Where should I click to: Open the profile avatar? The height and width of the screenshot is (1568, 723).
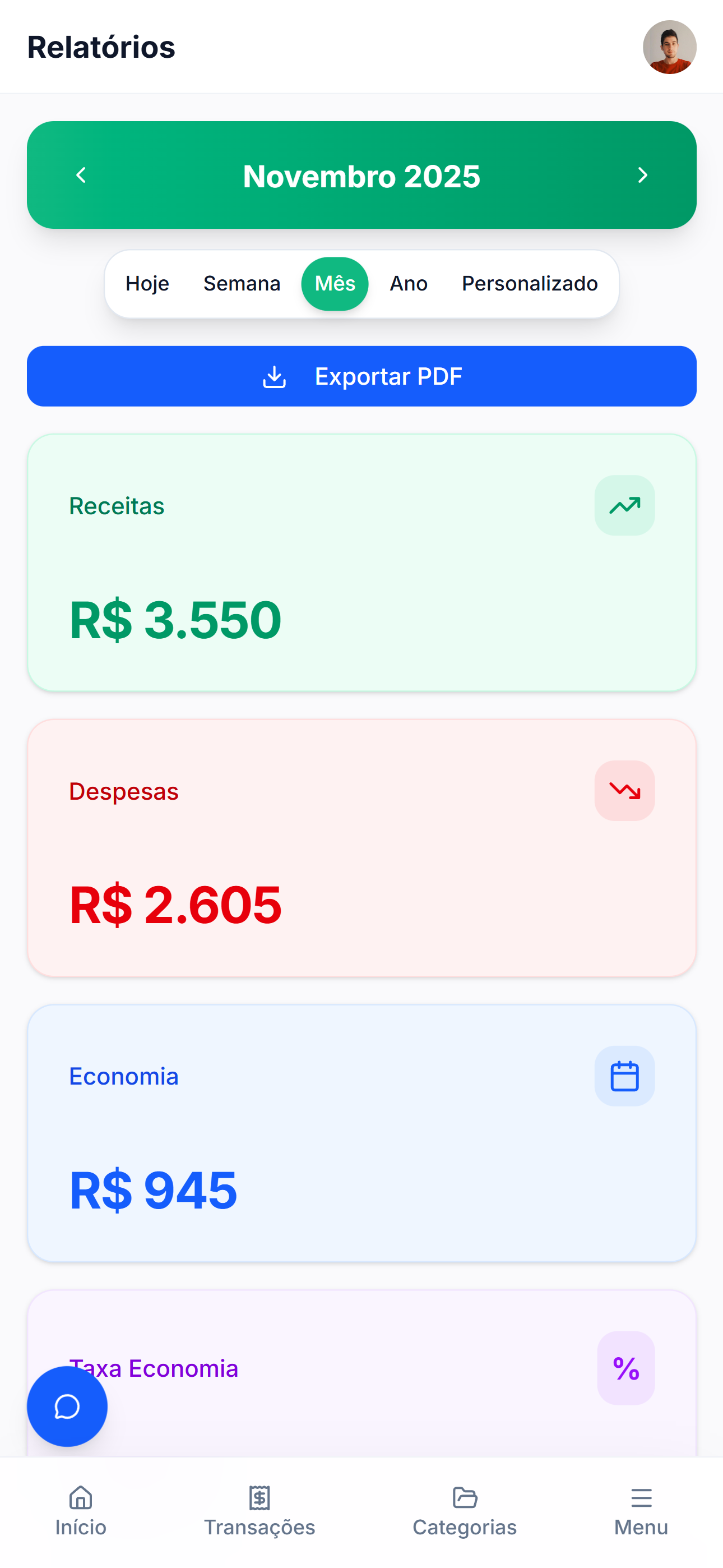(x=669, y=48)
